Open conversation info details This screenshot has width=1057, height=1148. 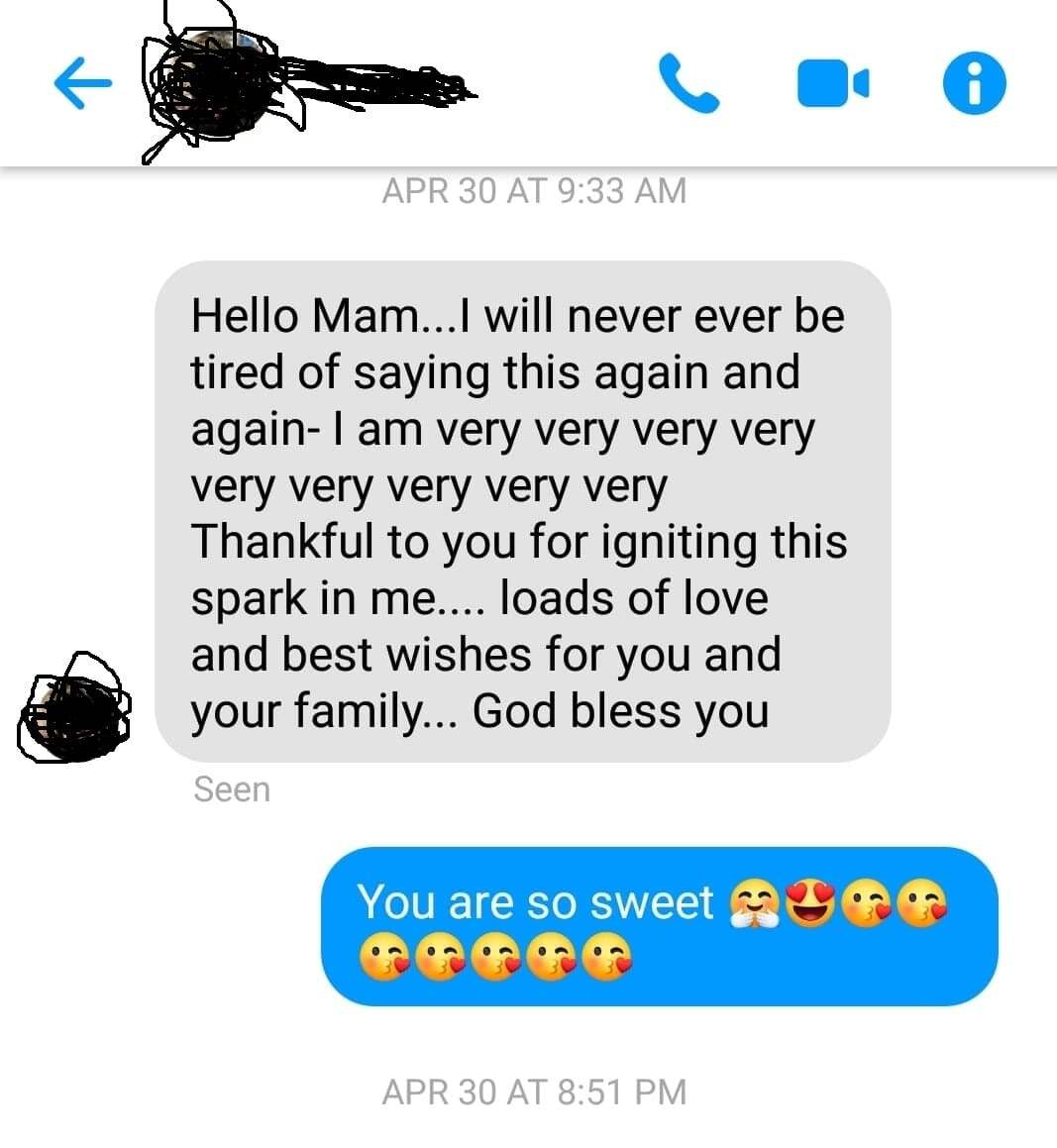pos(974,84)
